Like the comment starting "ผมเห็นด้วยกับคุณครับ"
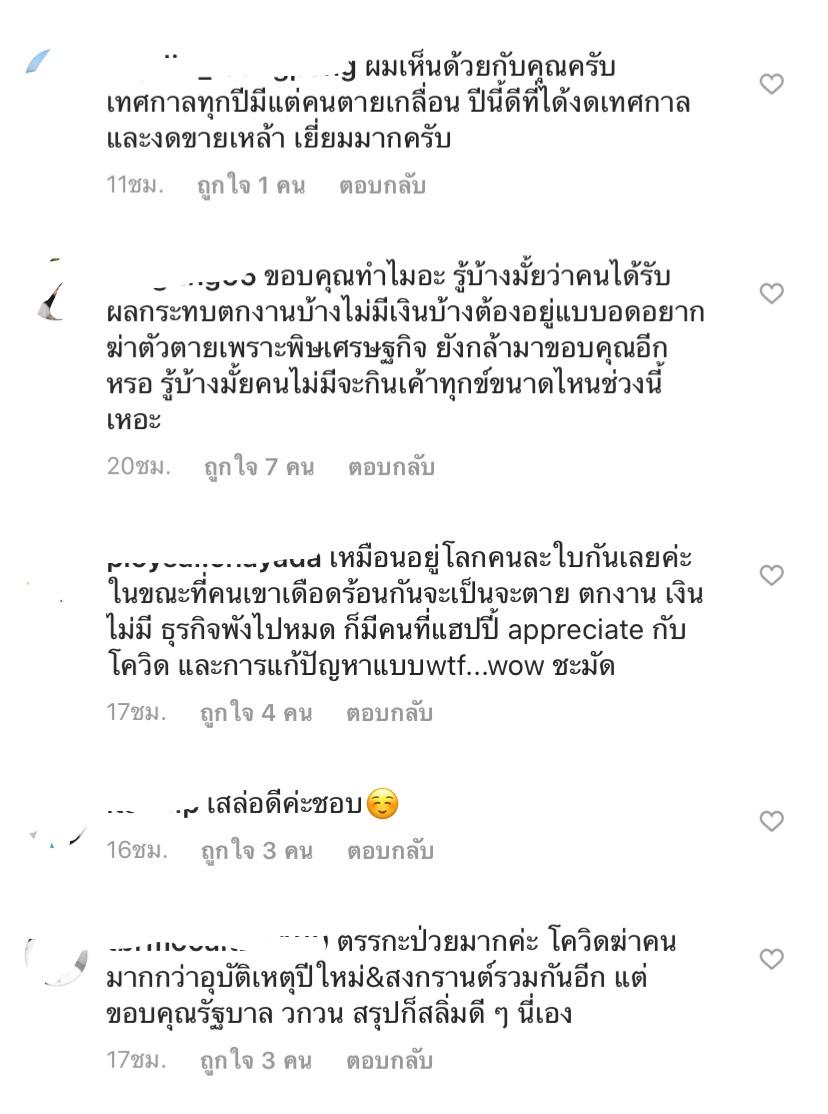Screen dimensions: 828x1114 click(771, 85)
